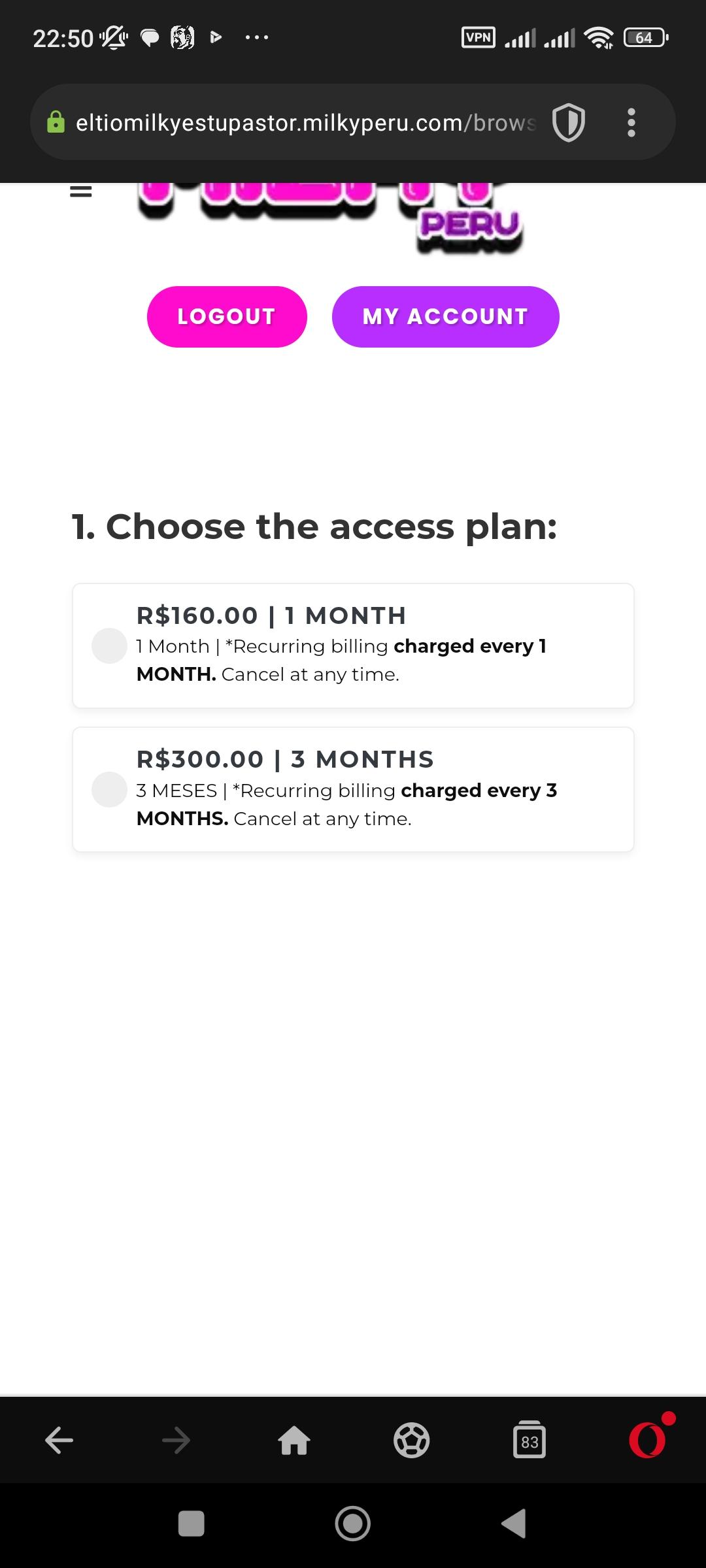
Task: Tap the system home button
Action: point(353,1524)
